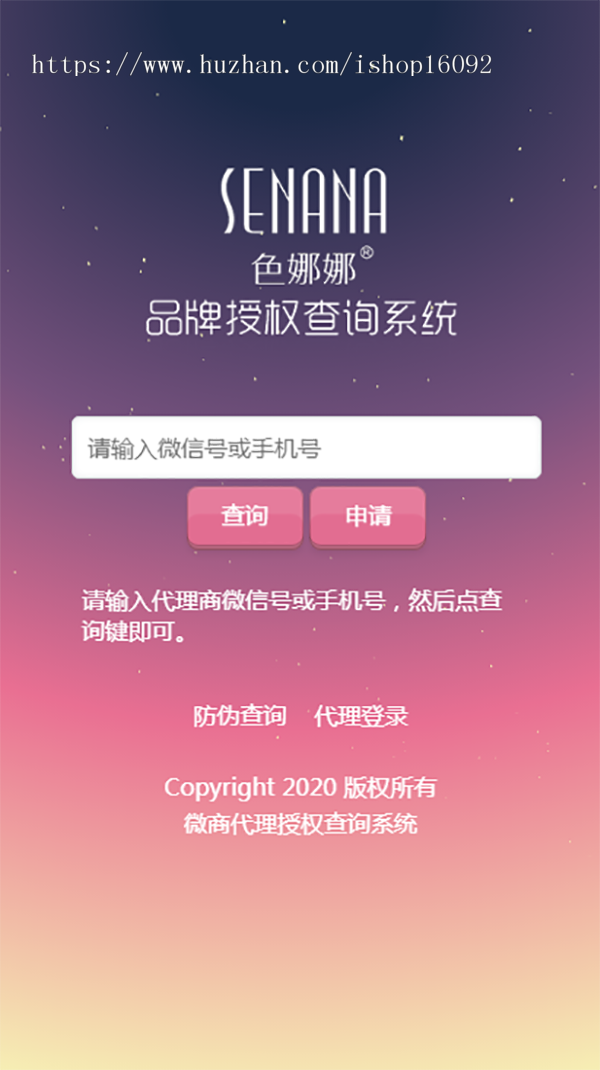Image resolution: width=600 pixels, height=1070 pixels.
Task: Open the 代理登录 agent login link
Action: click(361, 716)
